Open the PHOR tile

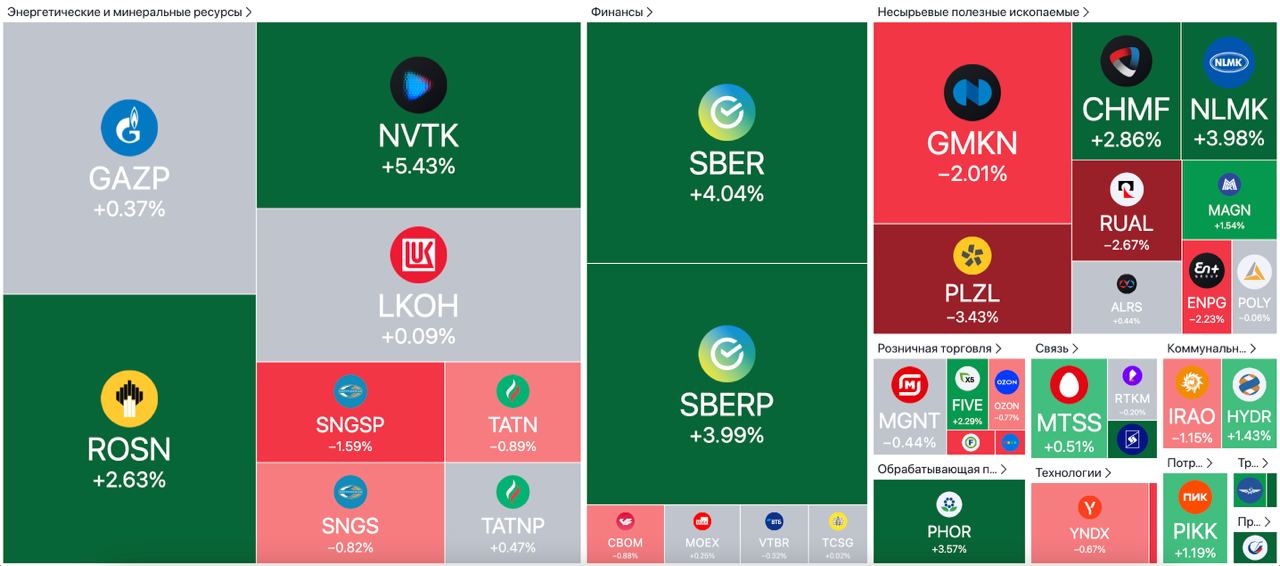point(949,522)
